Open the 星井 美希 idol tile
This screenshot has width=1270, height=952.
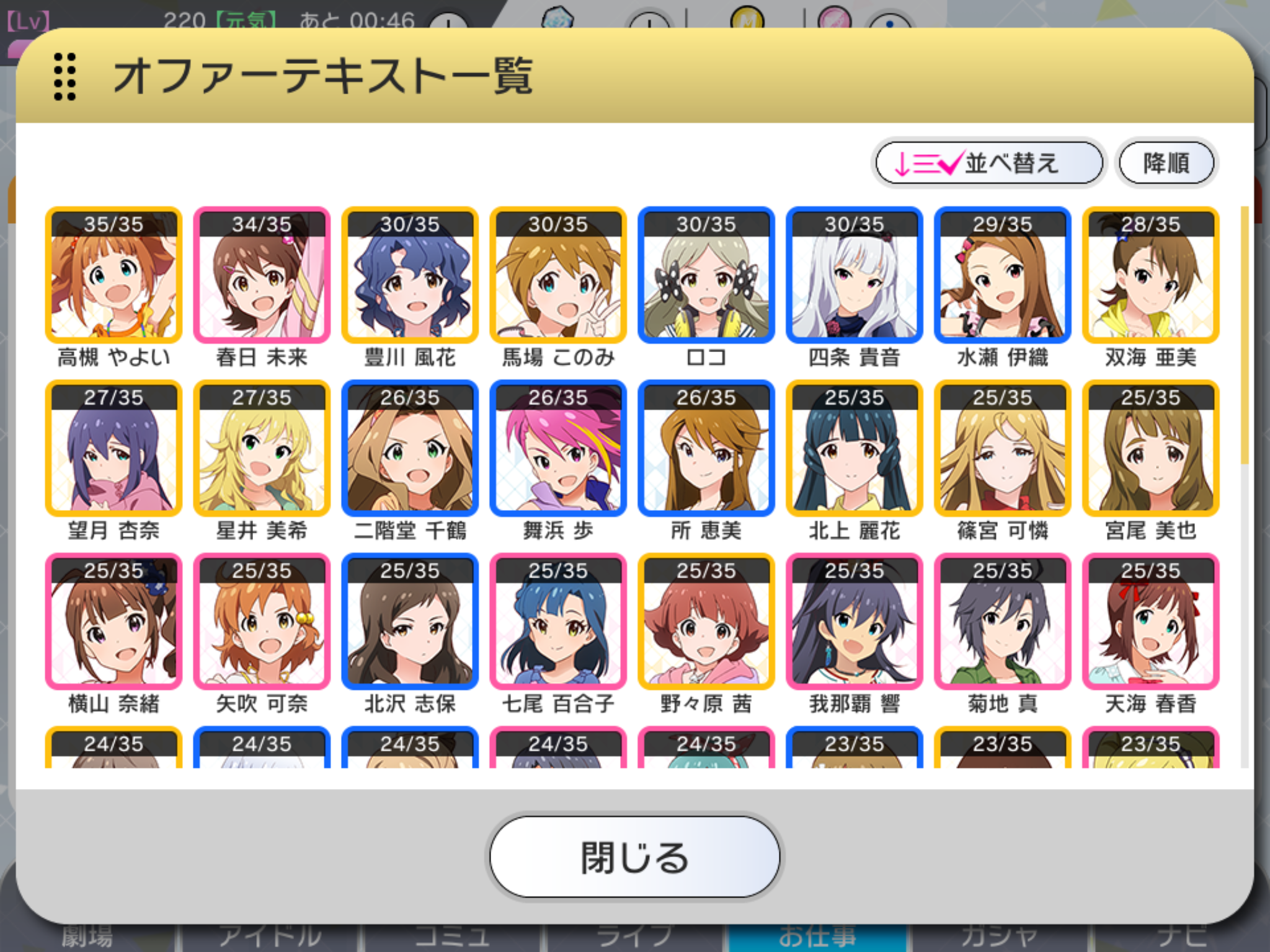[x=262, y=449]
